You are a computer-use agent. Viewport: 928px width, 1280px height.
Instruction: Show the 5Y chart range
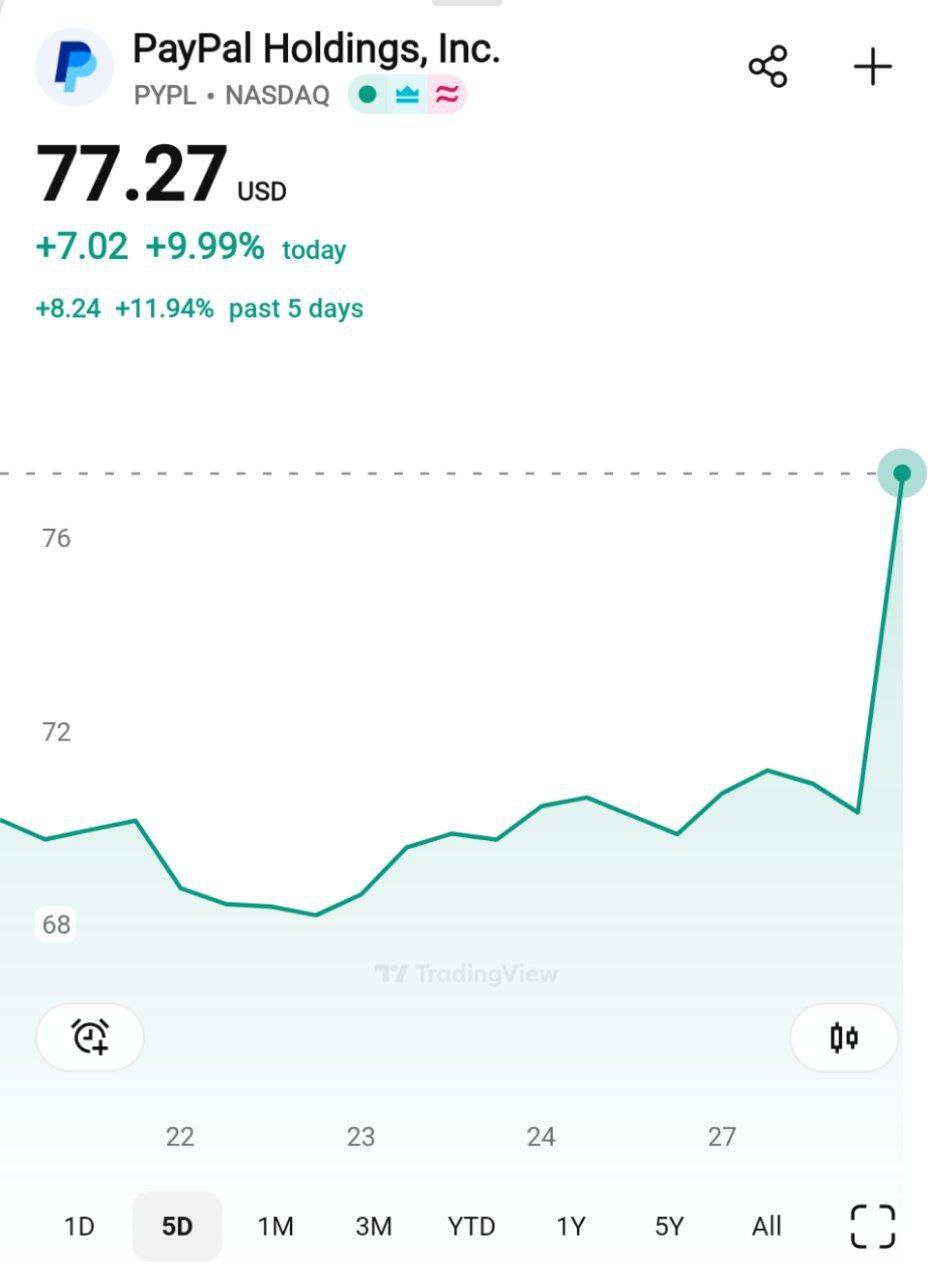pos(668,1226)
